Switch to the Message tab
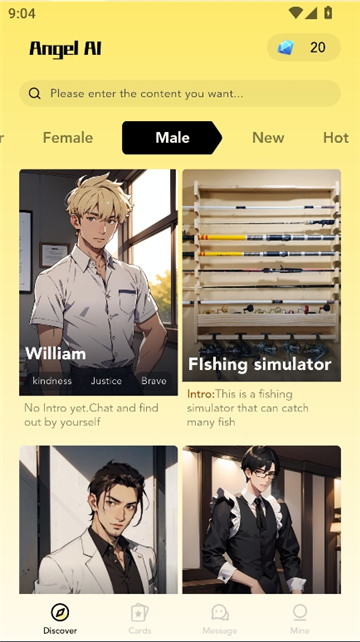This screenshot has width=360, height=642. [x=220, y=619]
